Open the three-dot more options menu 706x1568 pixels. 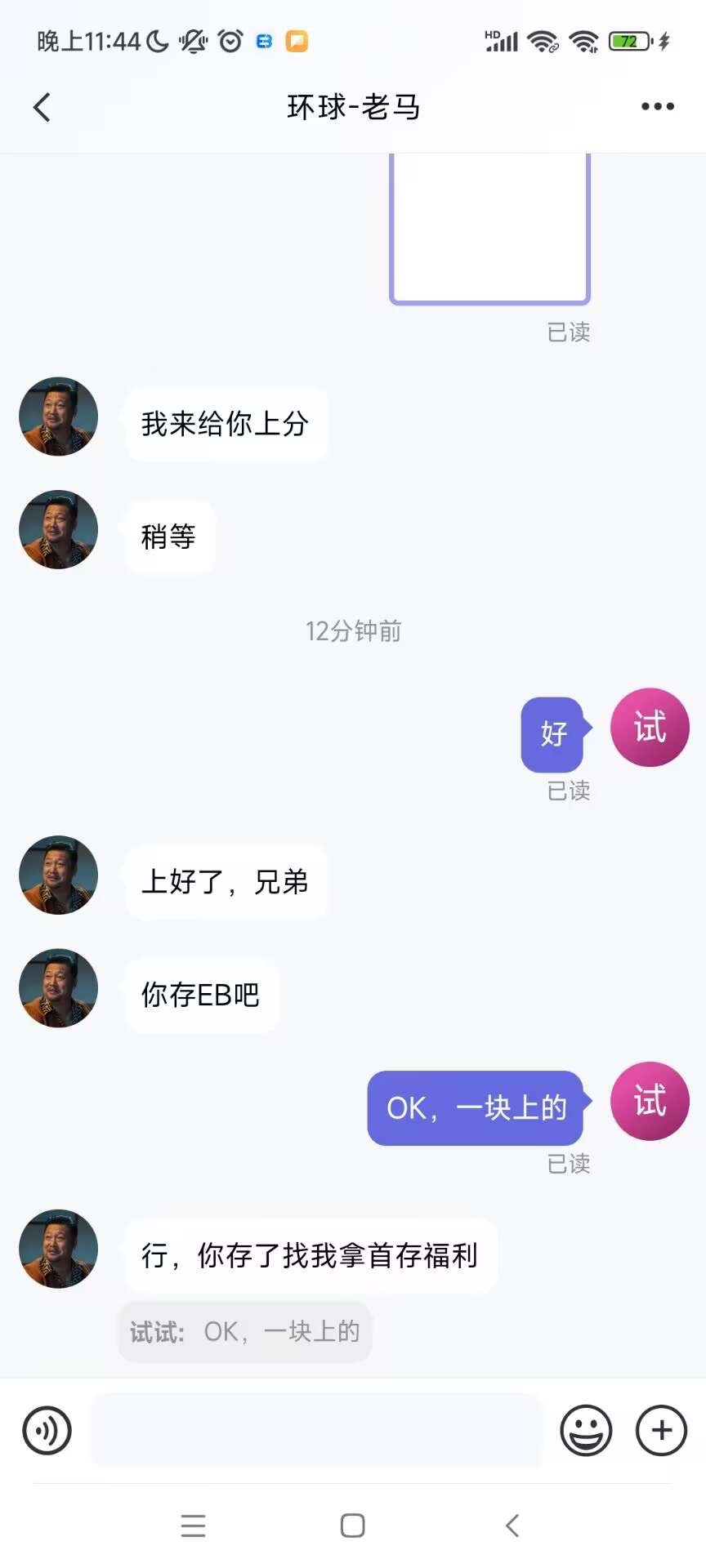coord(657,107)
